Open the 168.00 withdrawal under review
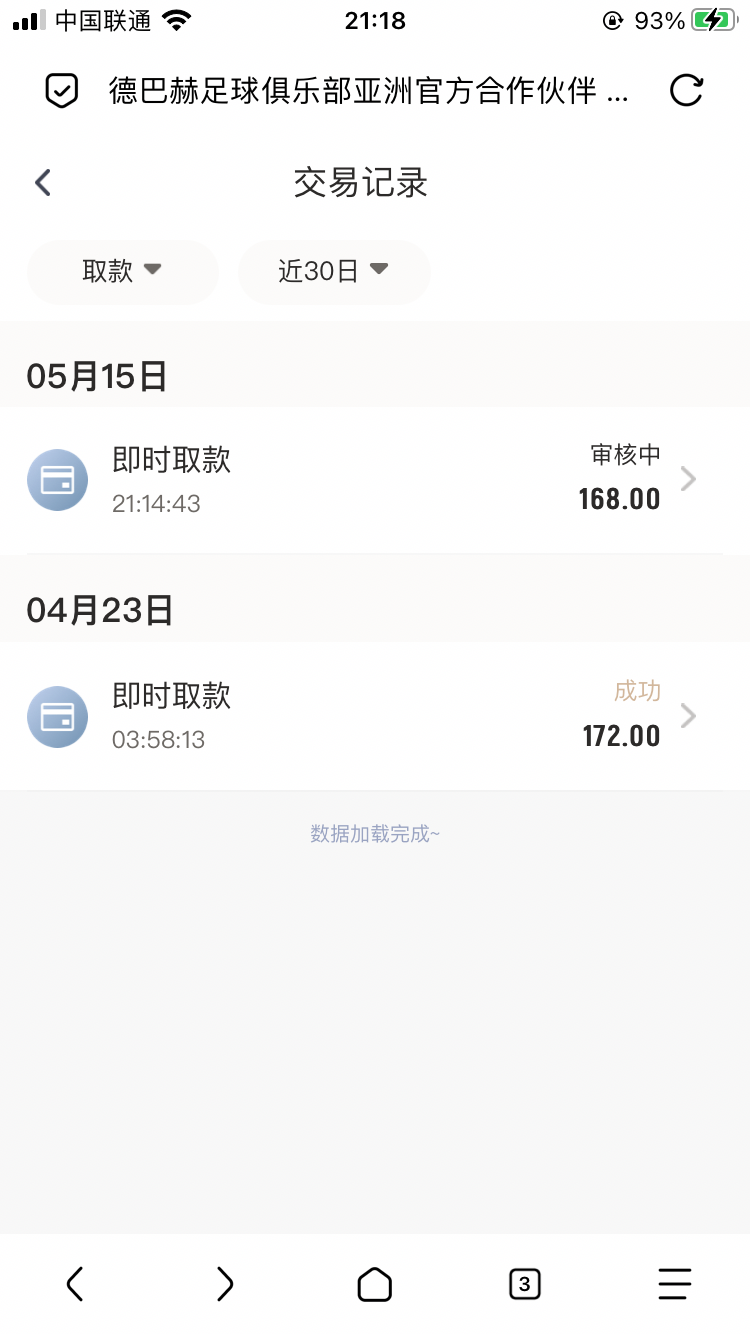This screenshot has width=750, height=1334. pos(375,480)
